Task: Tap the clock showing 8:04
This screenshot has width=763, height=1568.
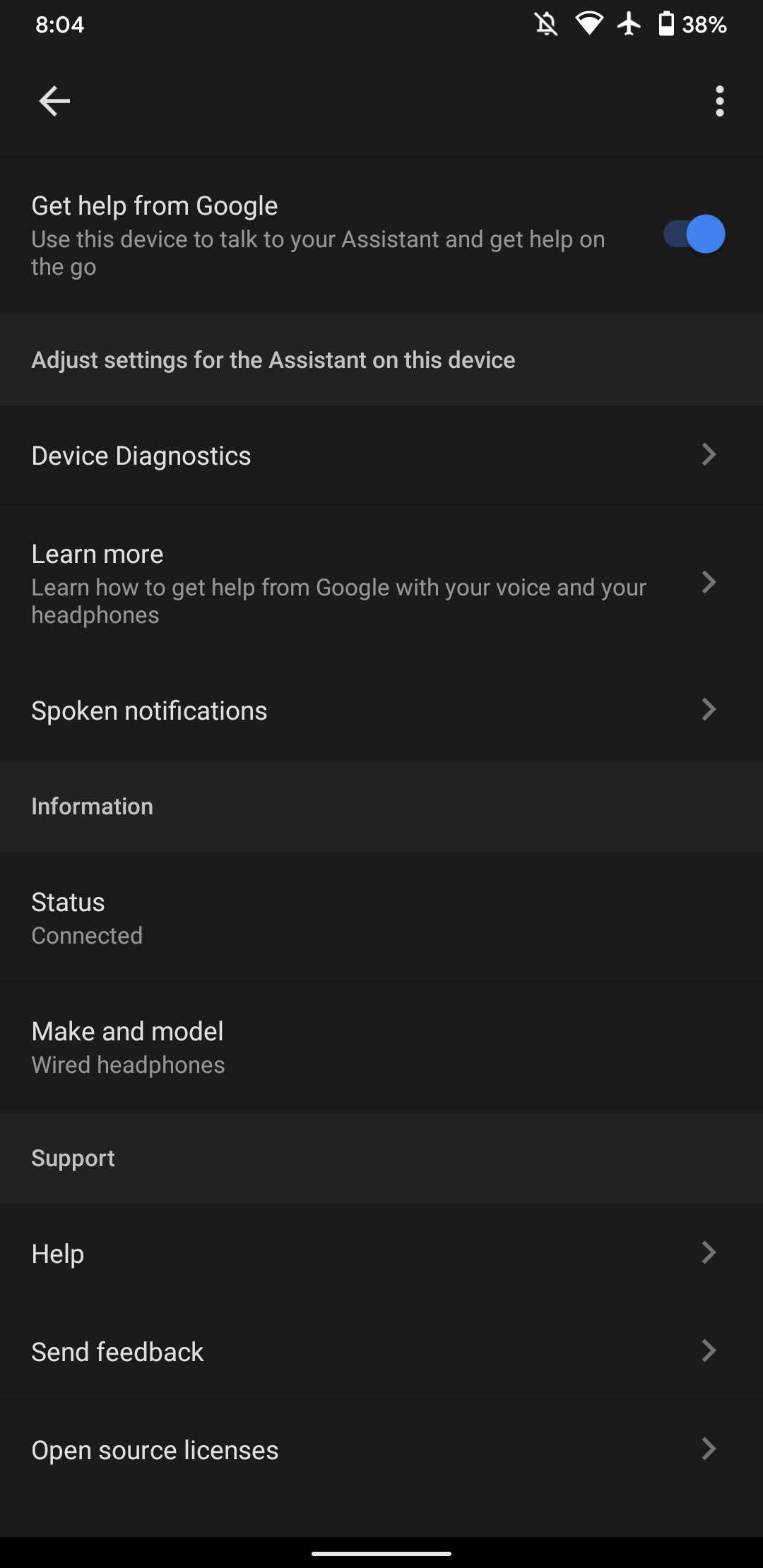Action: 60,23
